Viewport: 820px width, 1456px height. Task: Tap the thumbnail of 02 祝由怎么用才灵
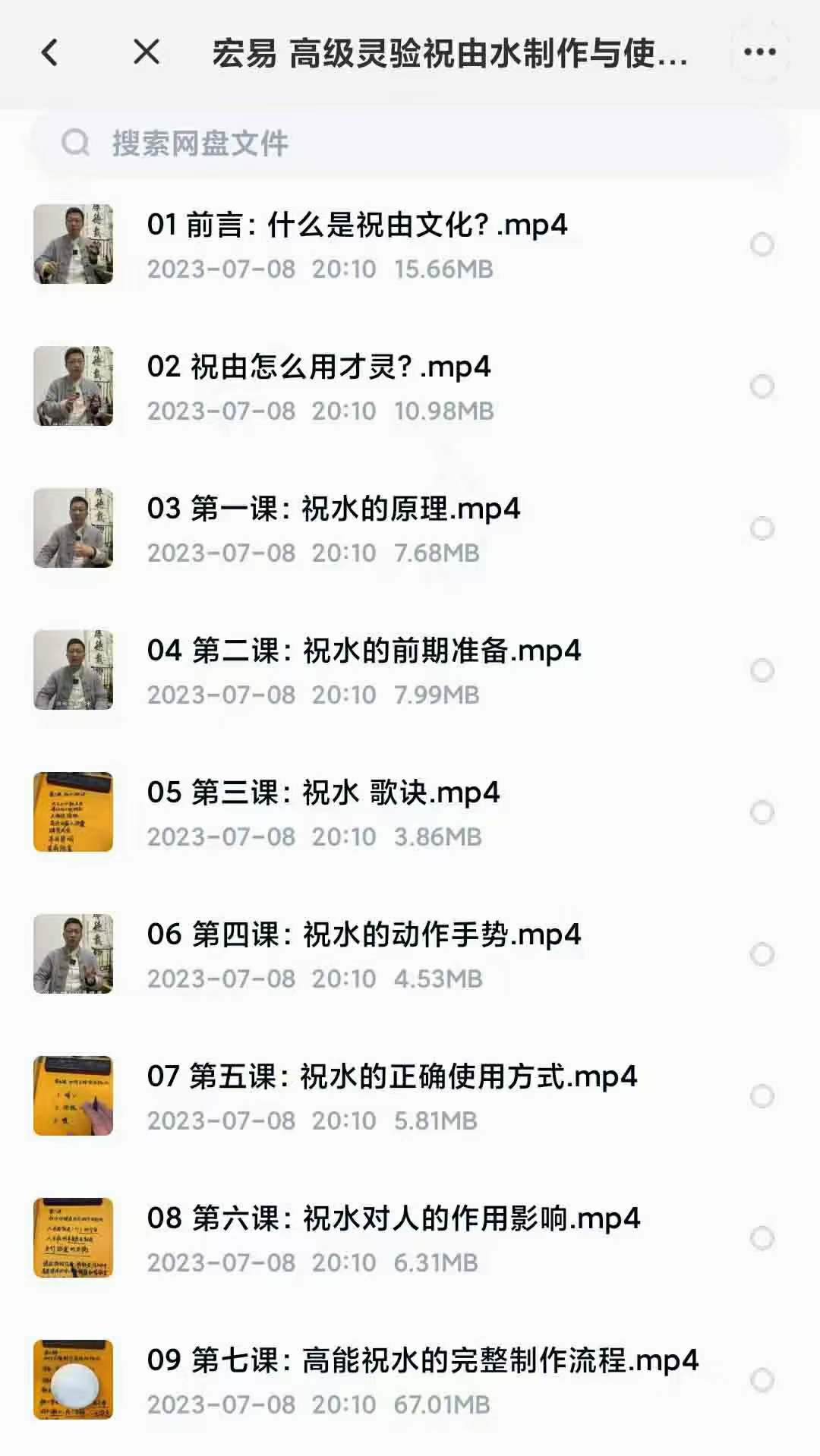tap(73, 386)
